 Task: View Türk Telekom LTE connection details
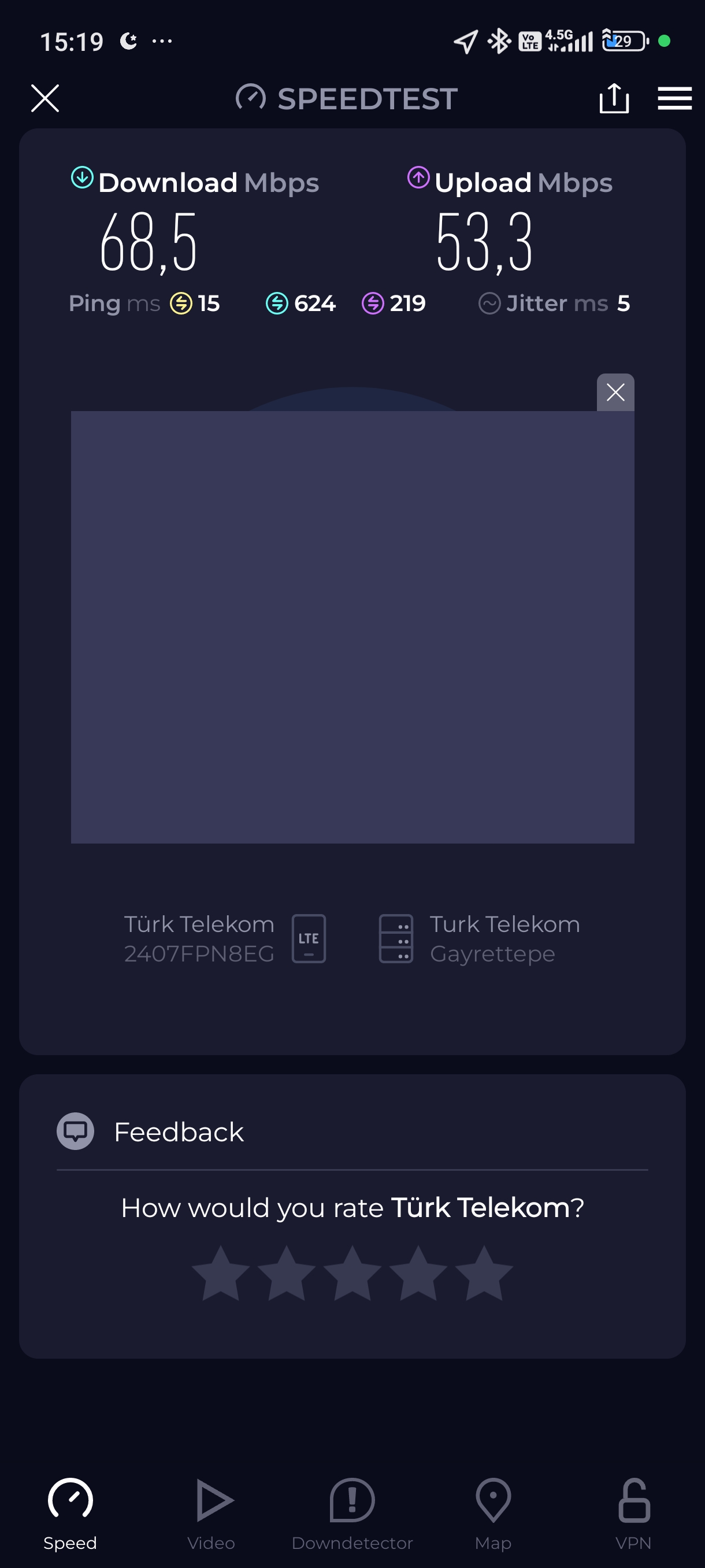click(x=224, y=938)
